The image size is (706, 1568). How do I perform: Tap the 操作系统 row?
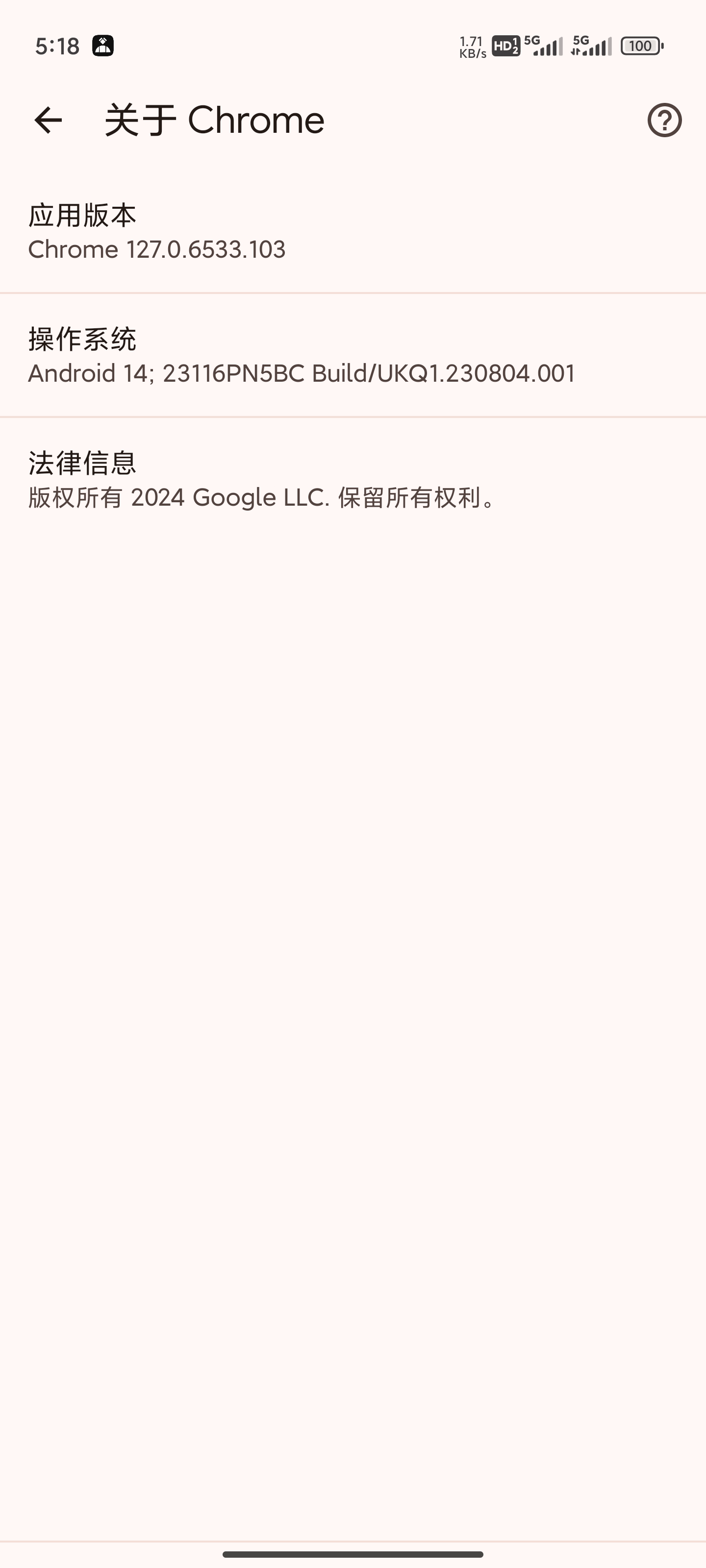353,355
